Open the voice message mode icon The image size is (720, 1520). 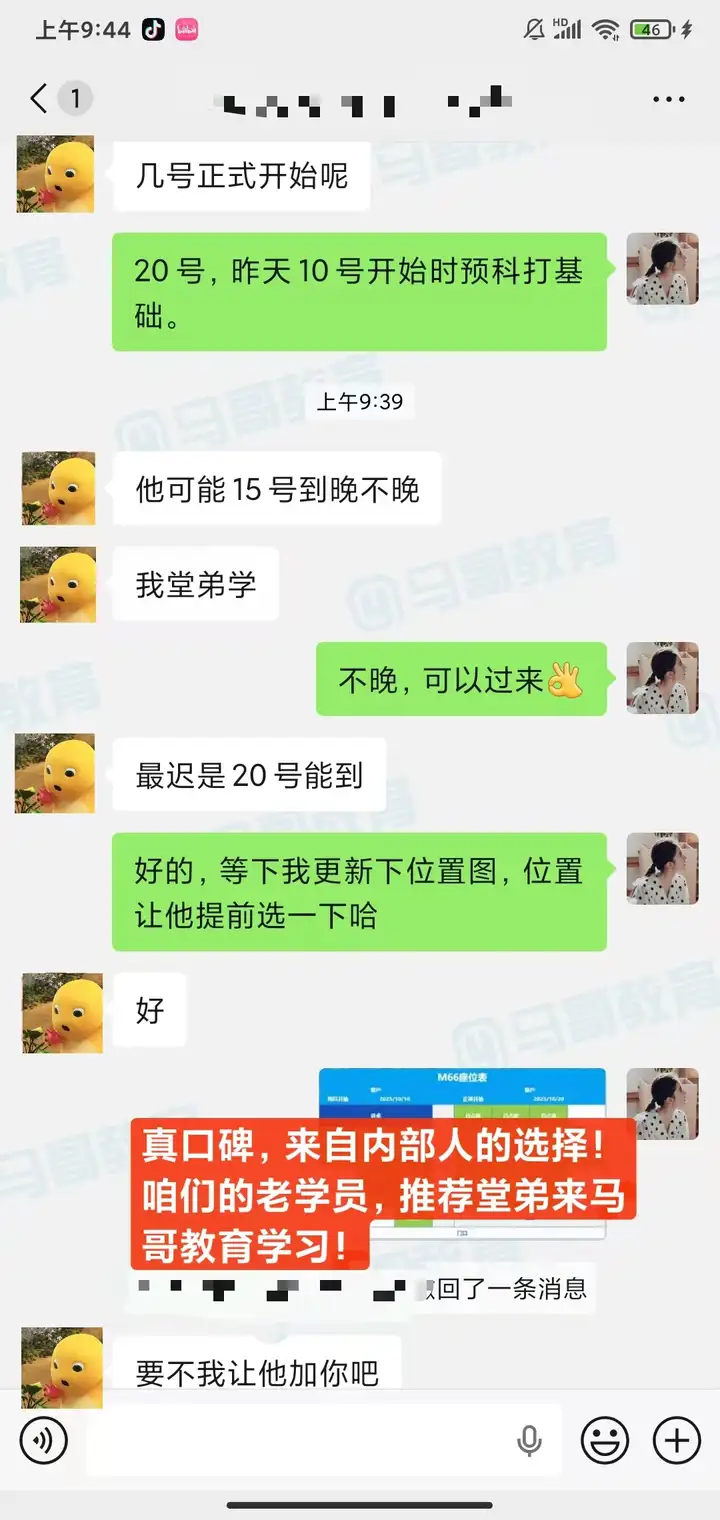point(42,1441)
